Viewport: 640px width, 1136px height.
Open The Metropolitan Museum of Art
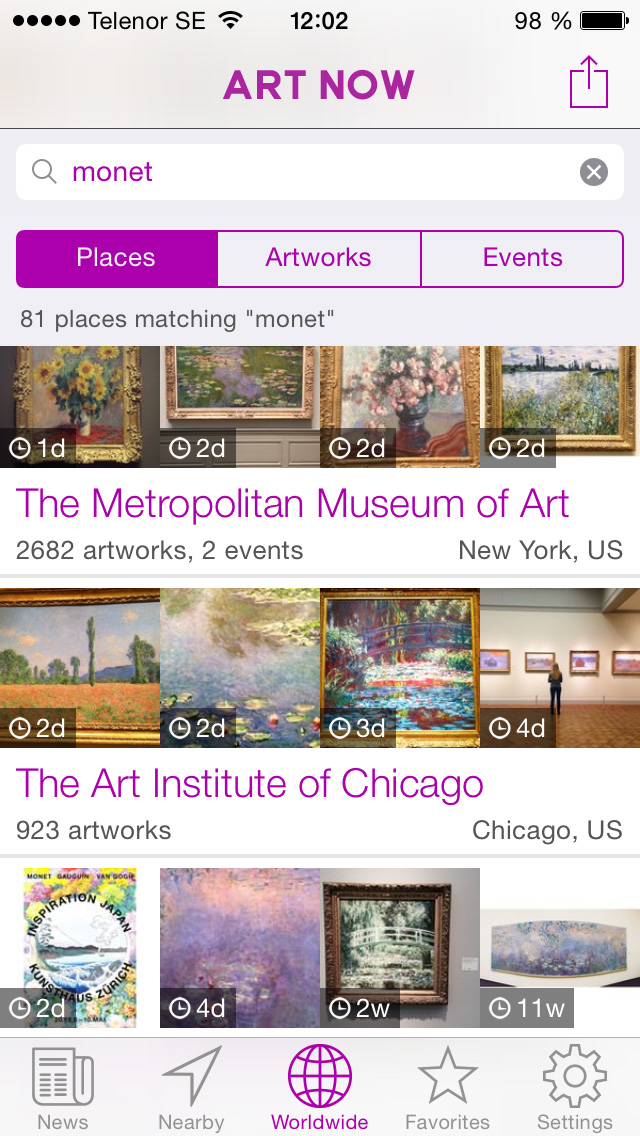(x=293, y=504)
